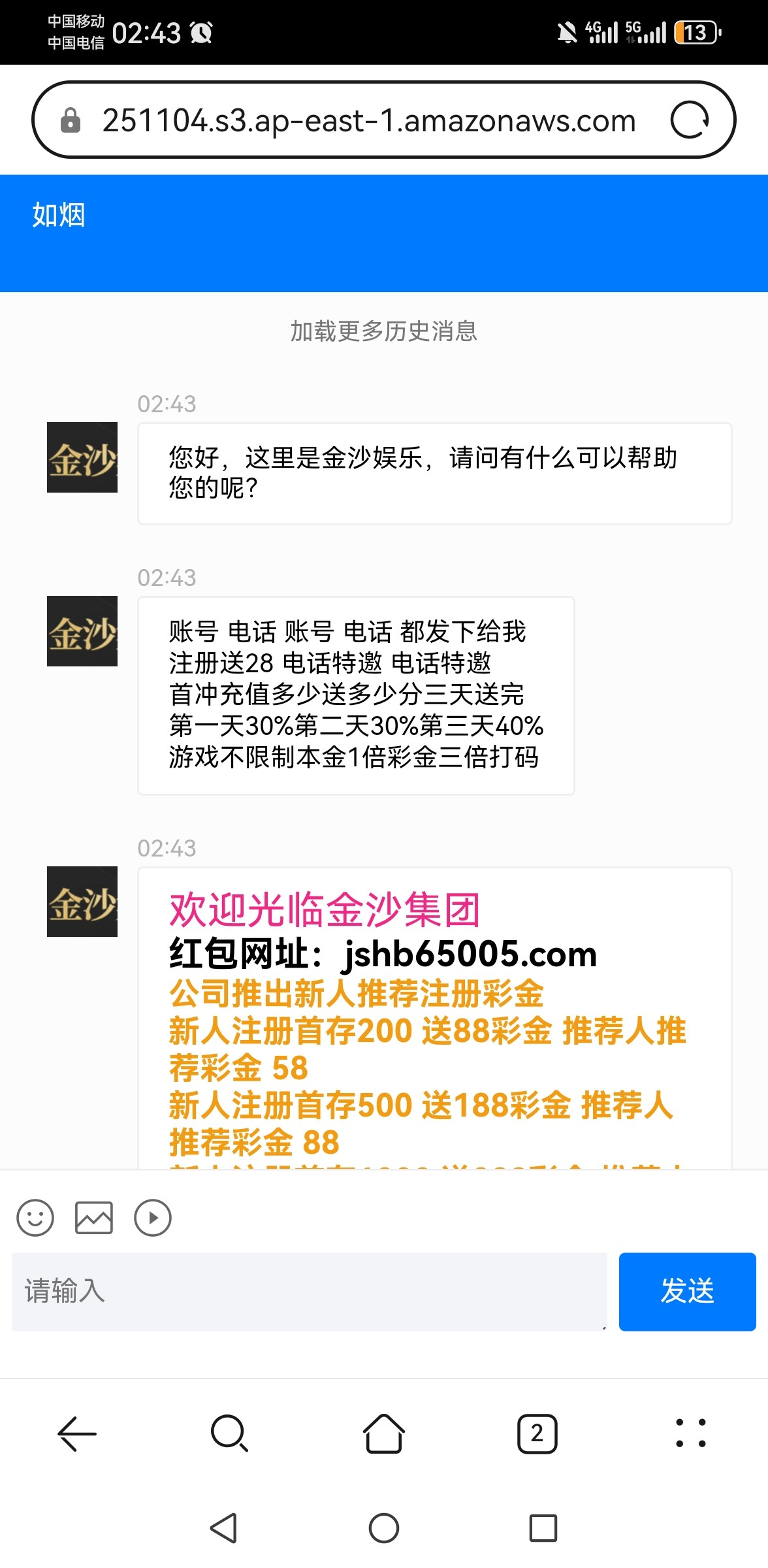Focus the 请输入 message field
The height and width of the screenshot is (1568, 768).
(309, 1292)
